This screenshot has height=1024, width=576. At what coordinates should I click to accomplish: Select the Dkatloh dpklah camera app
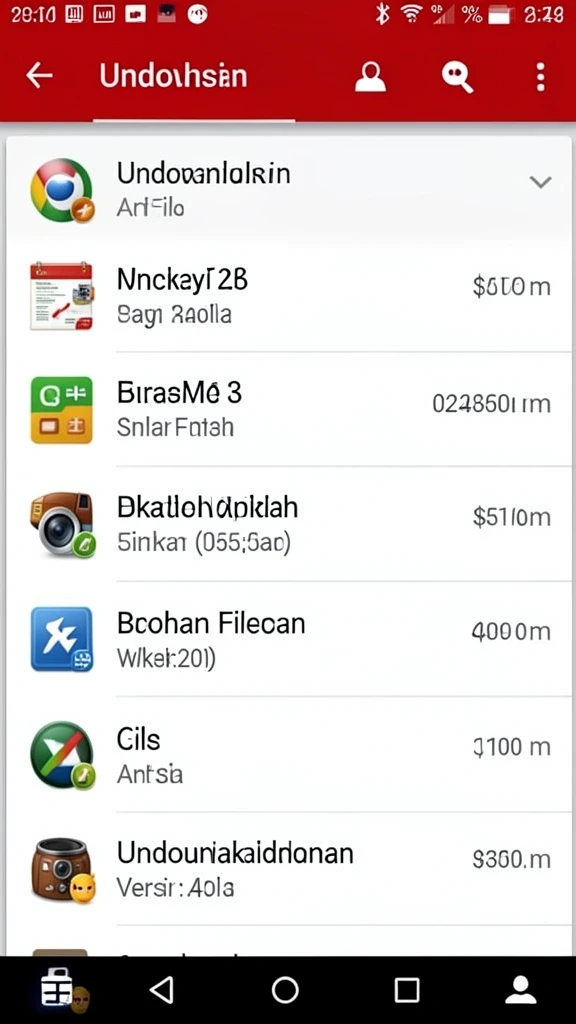[x=289, y=524]
